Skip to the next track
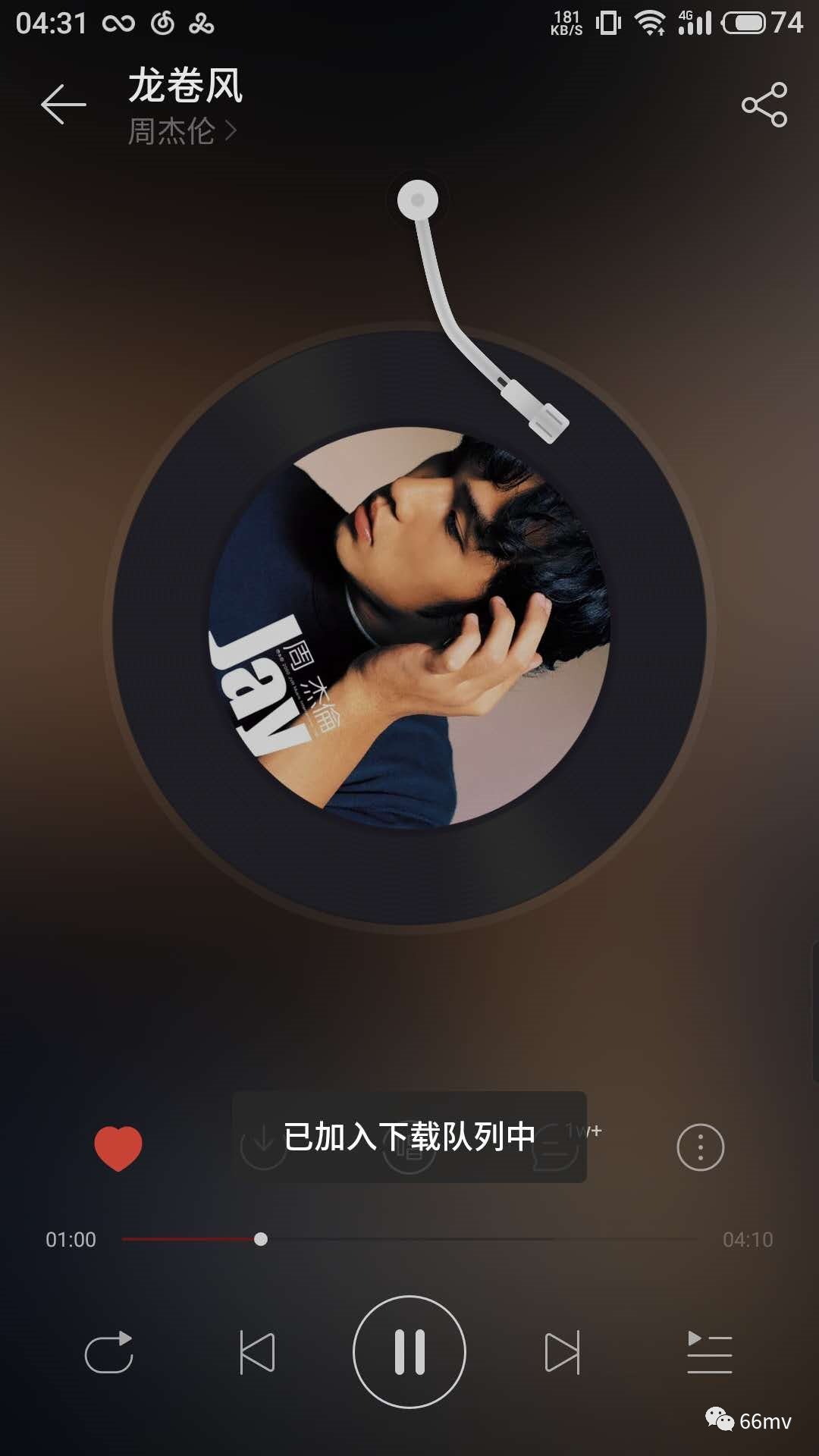Viewport: 819px width, 1456px height. coord(562,1352)
